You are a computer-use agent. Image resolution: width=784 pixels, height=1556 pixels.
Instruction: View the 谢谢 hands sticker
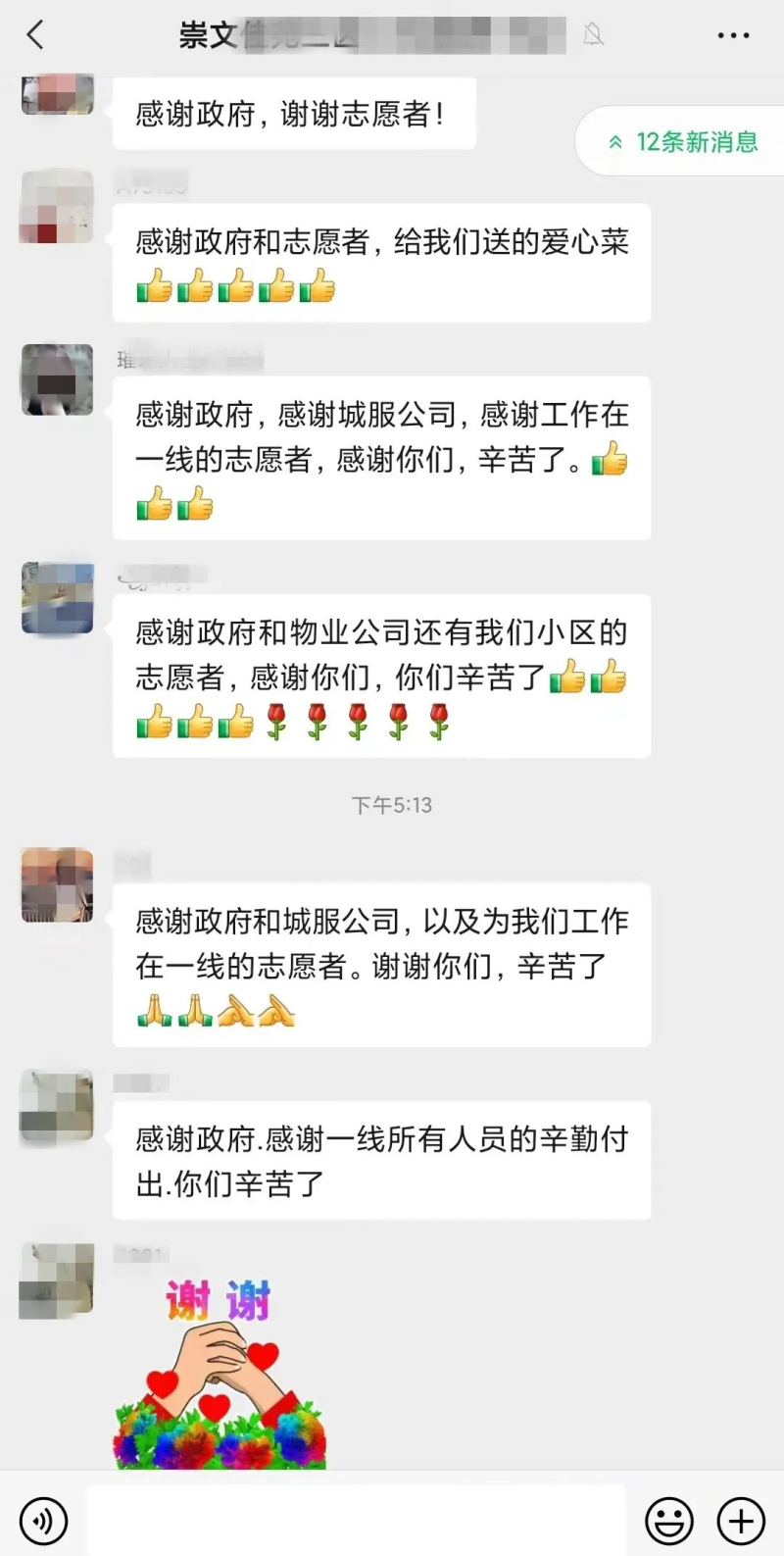tap(220, 1373)
